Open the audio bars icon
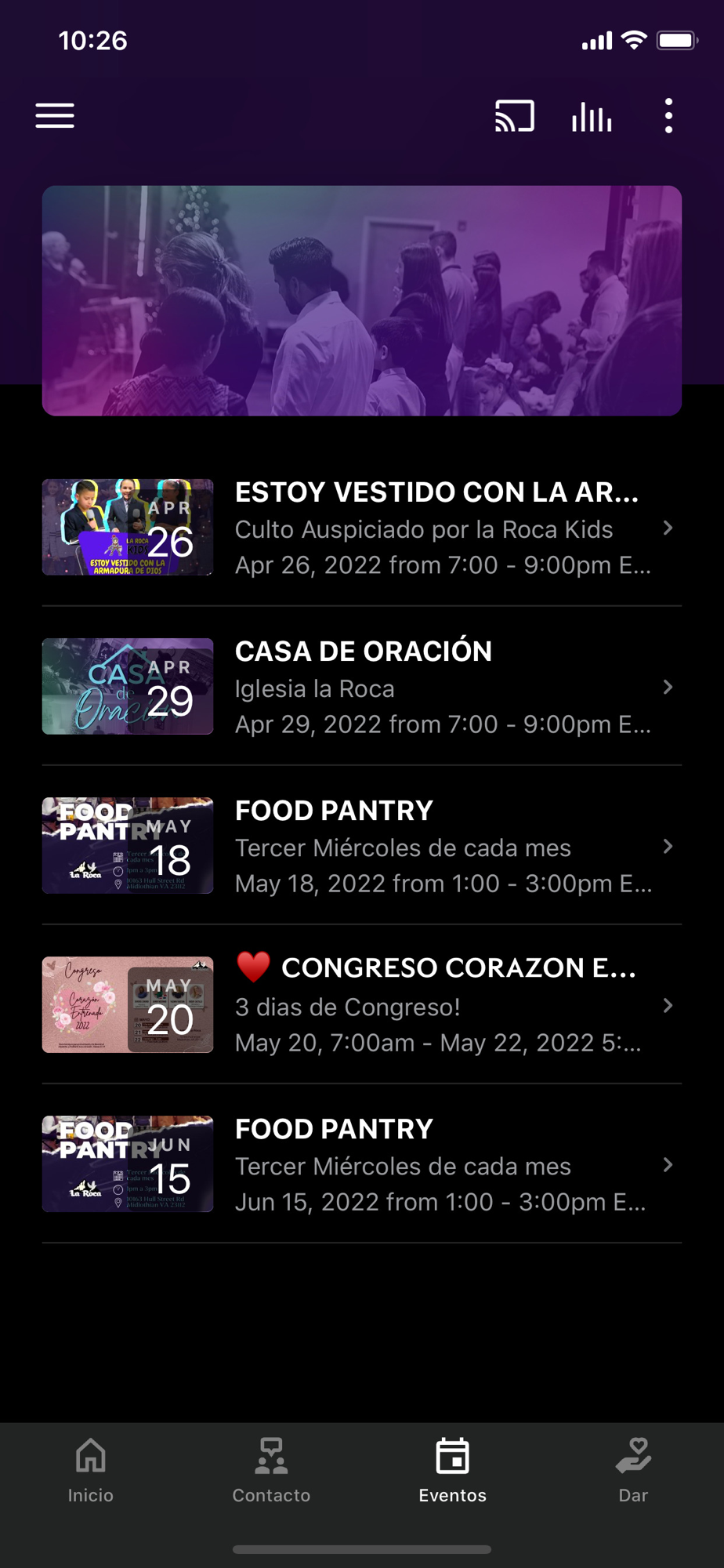This screenshot has width=724, height=1568. click(x=592, y=117)
